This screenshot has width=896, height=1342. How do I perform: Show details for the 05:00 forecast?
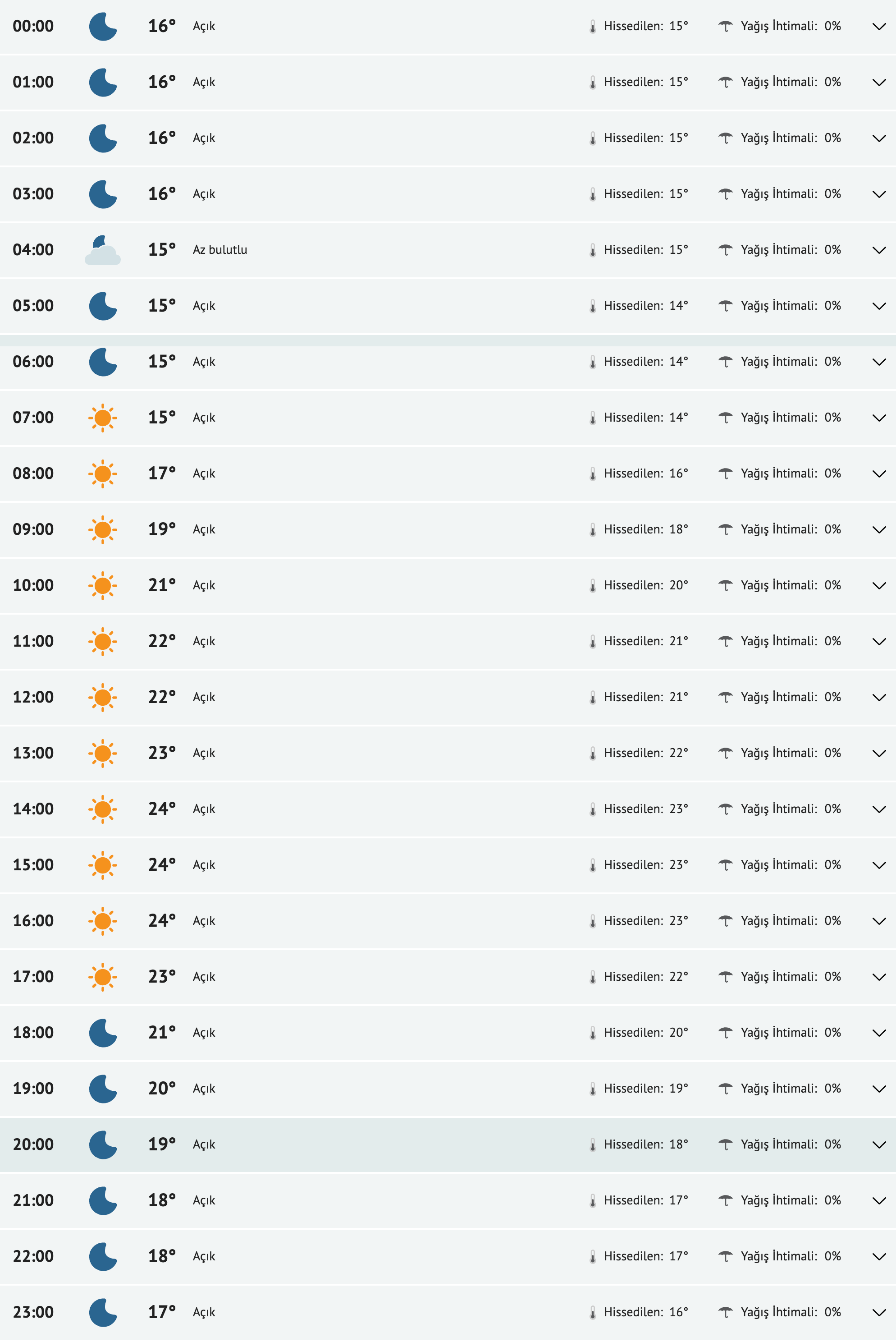click(x=879, y=306)
